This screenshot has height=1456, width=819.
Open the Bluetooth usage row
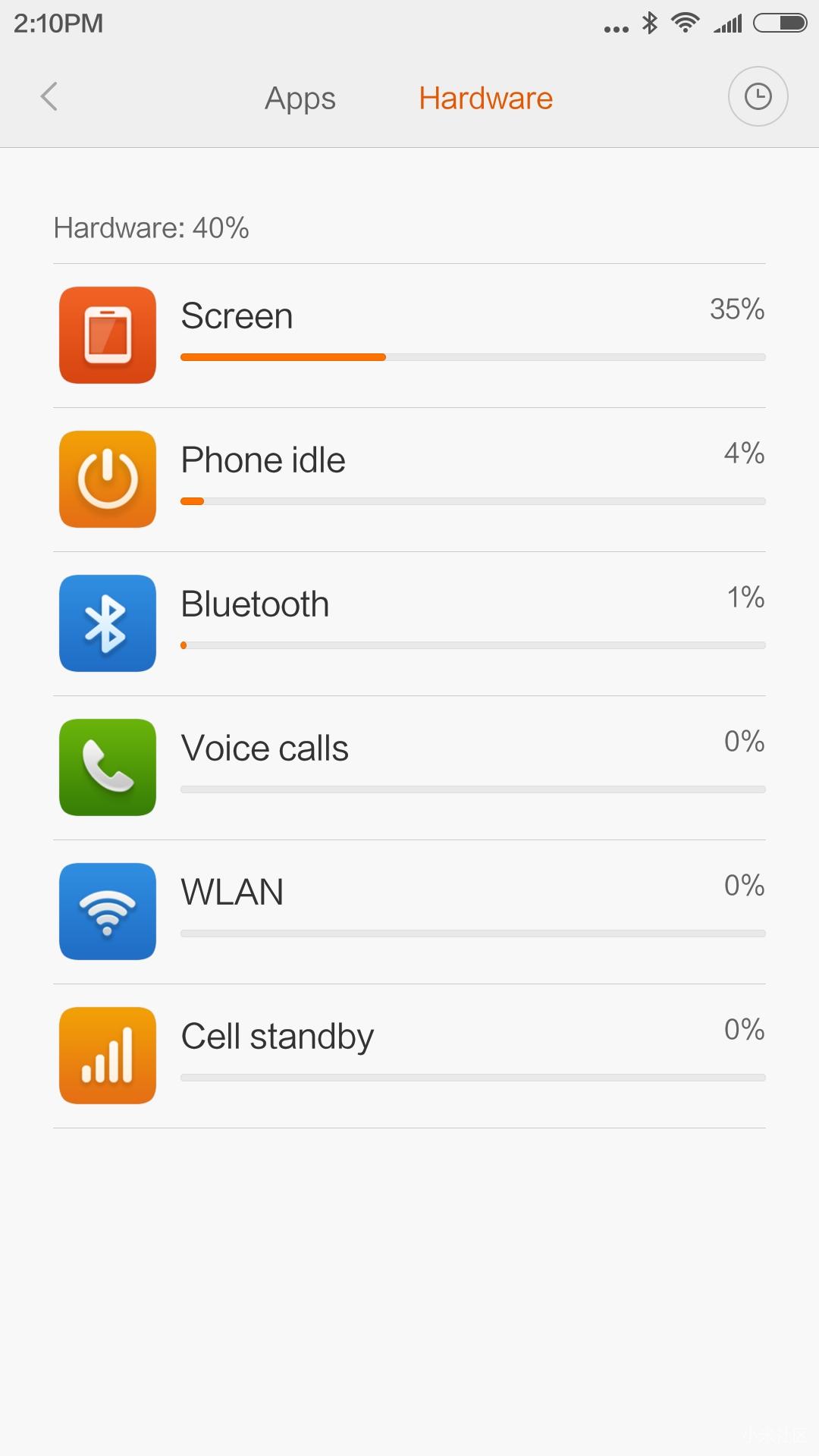(409, 623)
